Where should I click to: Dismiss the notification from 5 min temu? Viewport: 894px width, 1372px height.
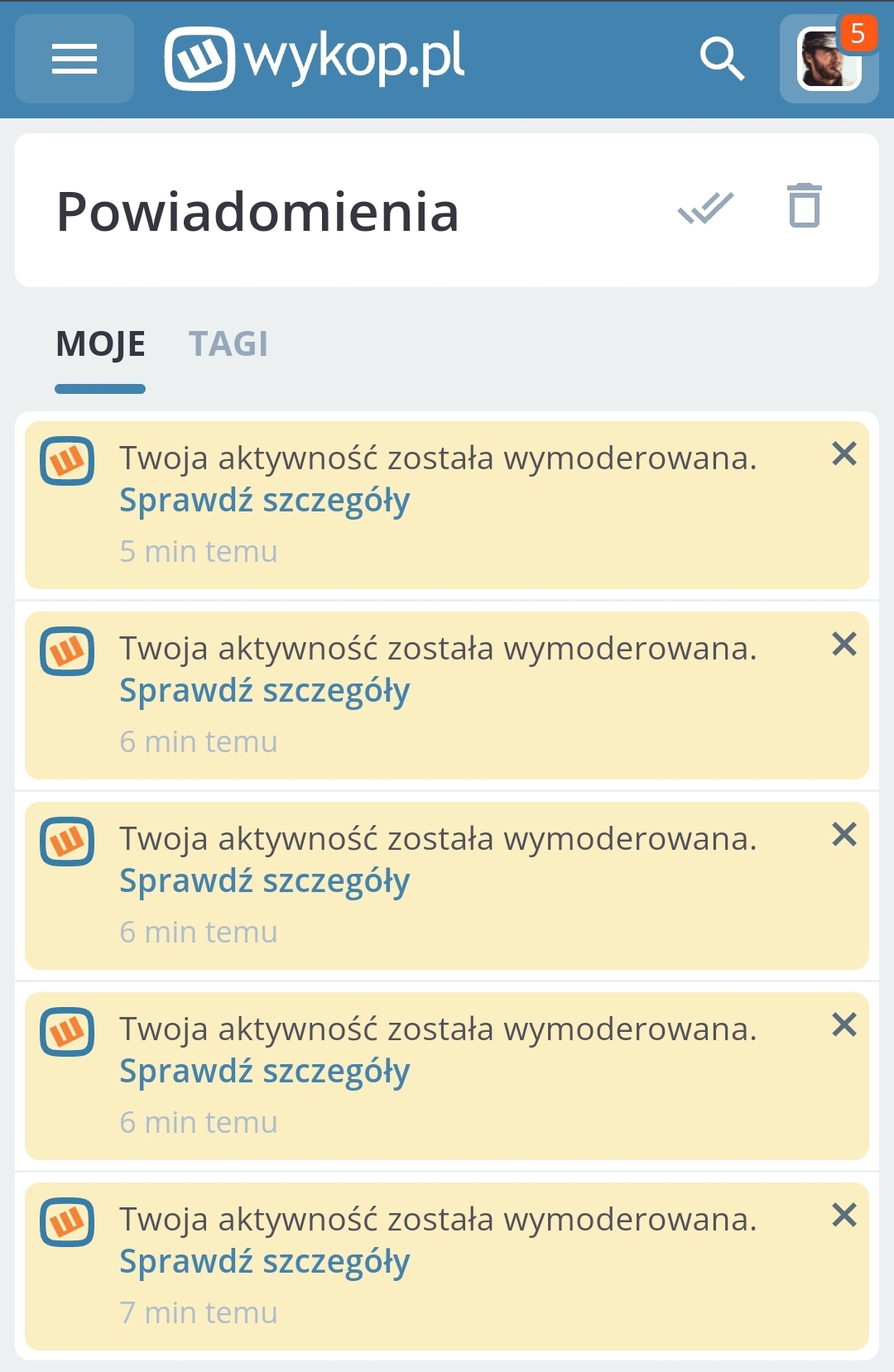click(x=844, y=453)
